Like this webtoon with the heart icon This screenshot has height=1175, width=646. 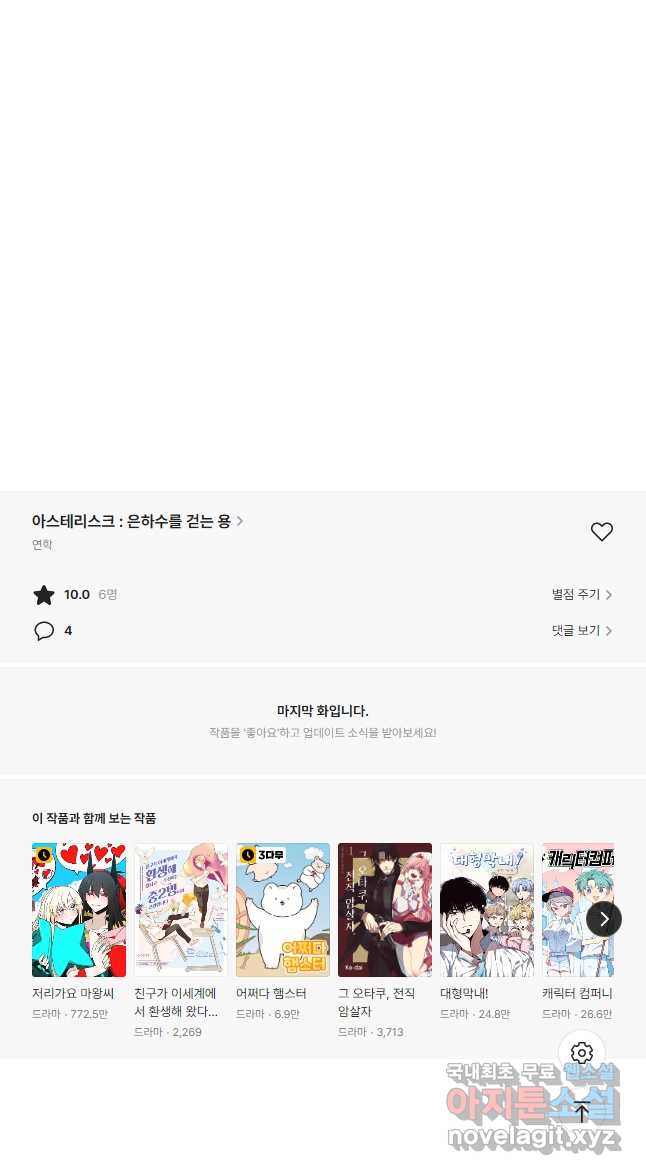pyautogui.click(x=601, y=532)
